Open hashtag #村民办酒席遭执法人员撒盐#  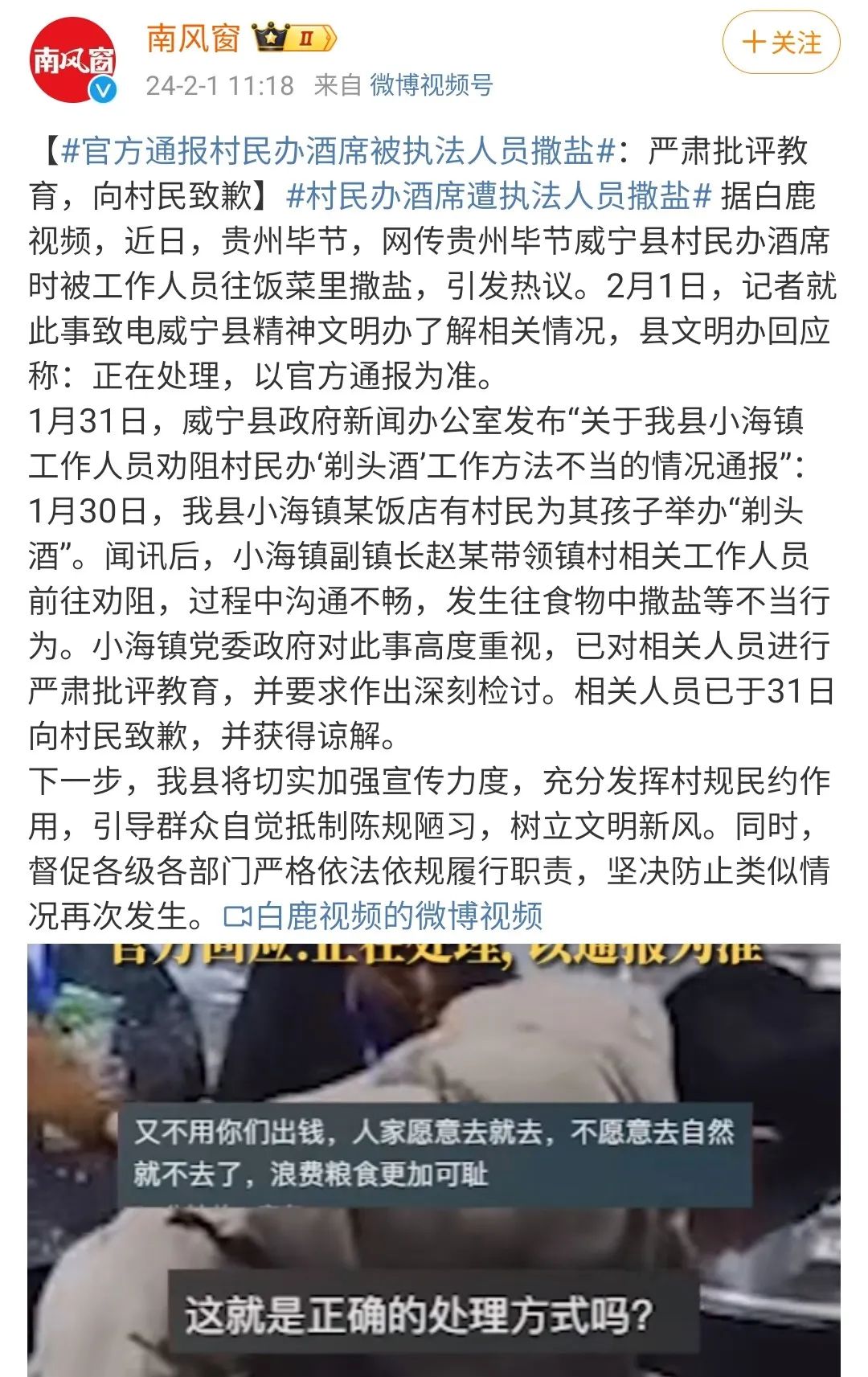498,196
